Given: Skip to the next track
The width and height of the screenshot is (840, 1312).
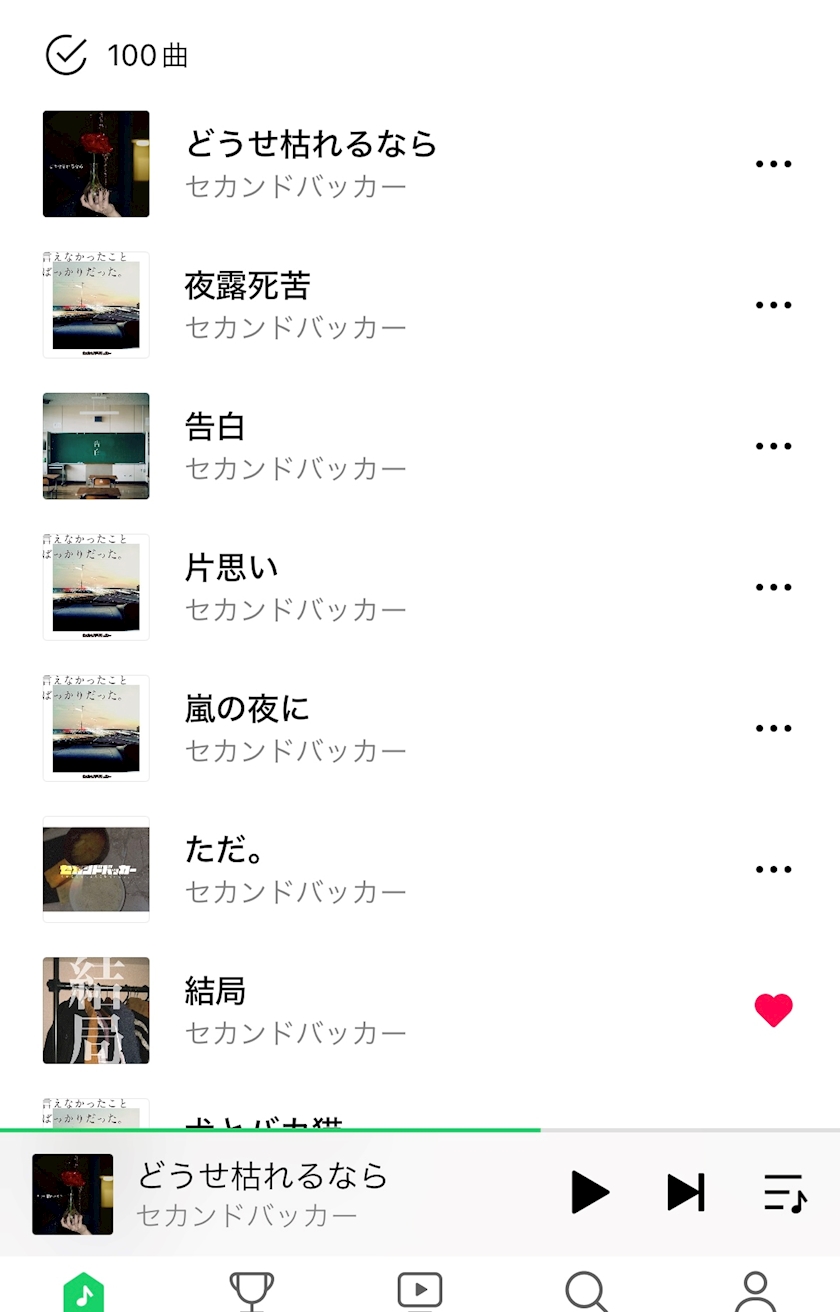Looking at the screenshot, I should [x=686, y=1192].
